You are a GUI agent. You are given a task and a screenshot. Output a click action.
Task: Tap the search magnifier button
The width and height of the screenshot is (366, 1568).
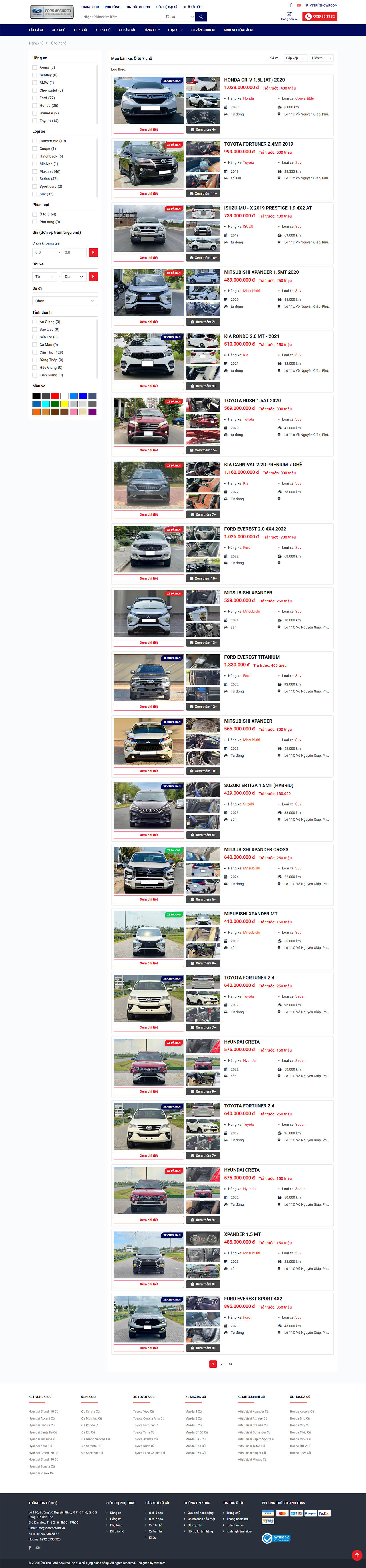(201, 17)
